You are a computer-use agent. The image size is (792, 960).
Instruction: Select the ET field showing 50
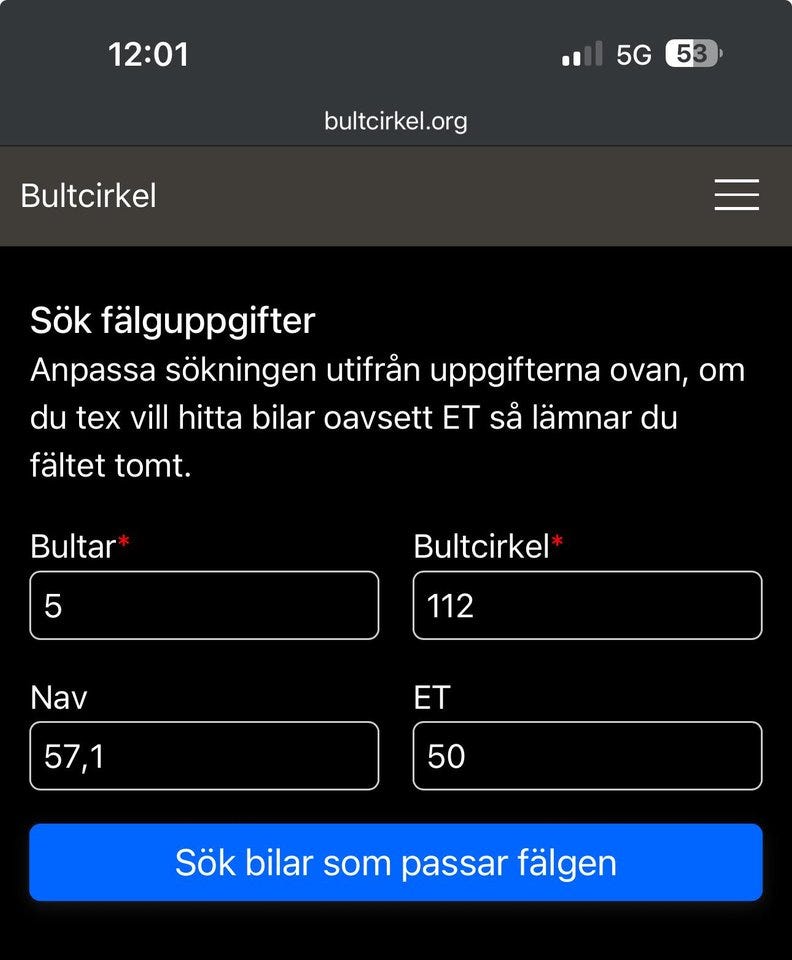click(586, 756)
